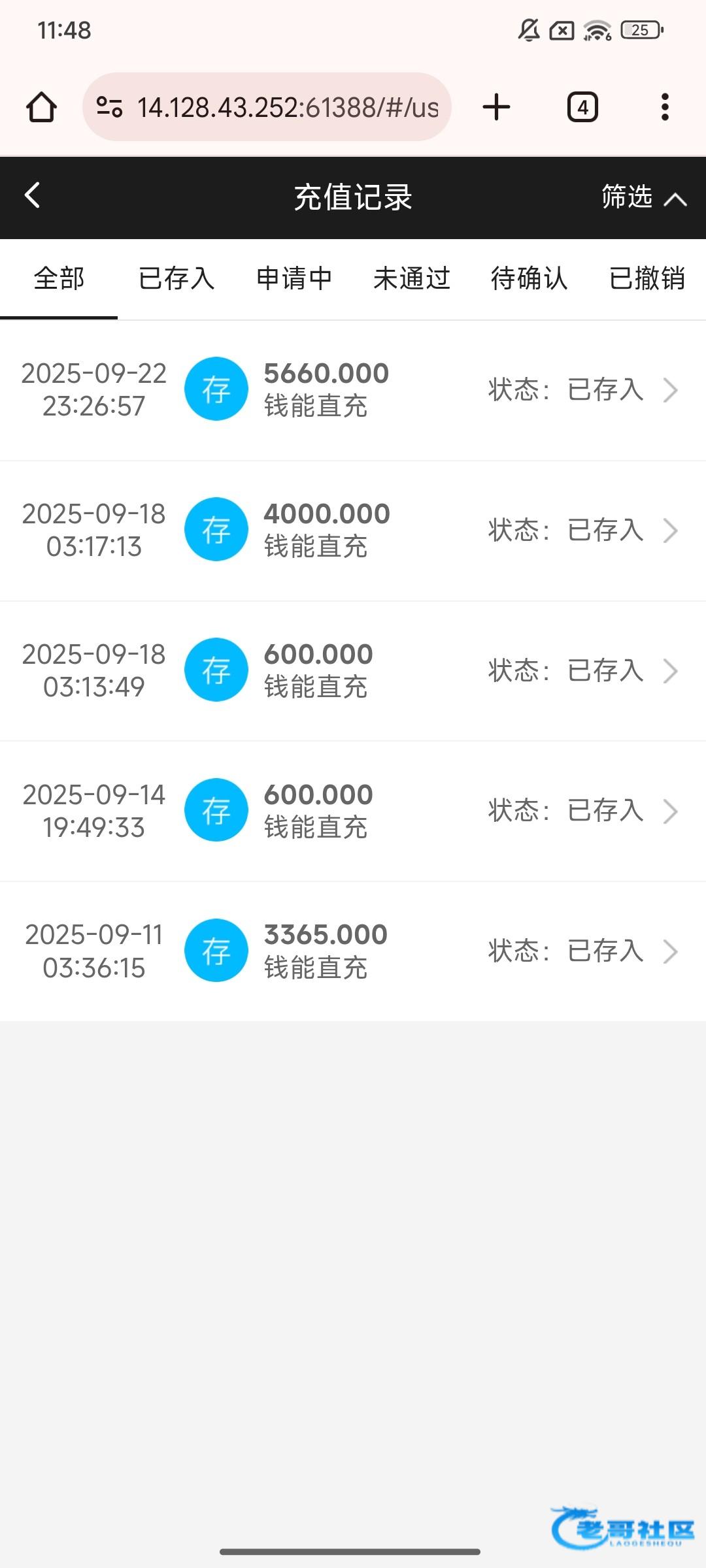Screen dimensions: 706x1568
Task: Show the 未通过 records tab
Action: click(x=412, y=279)
